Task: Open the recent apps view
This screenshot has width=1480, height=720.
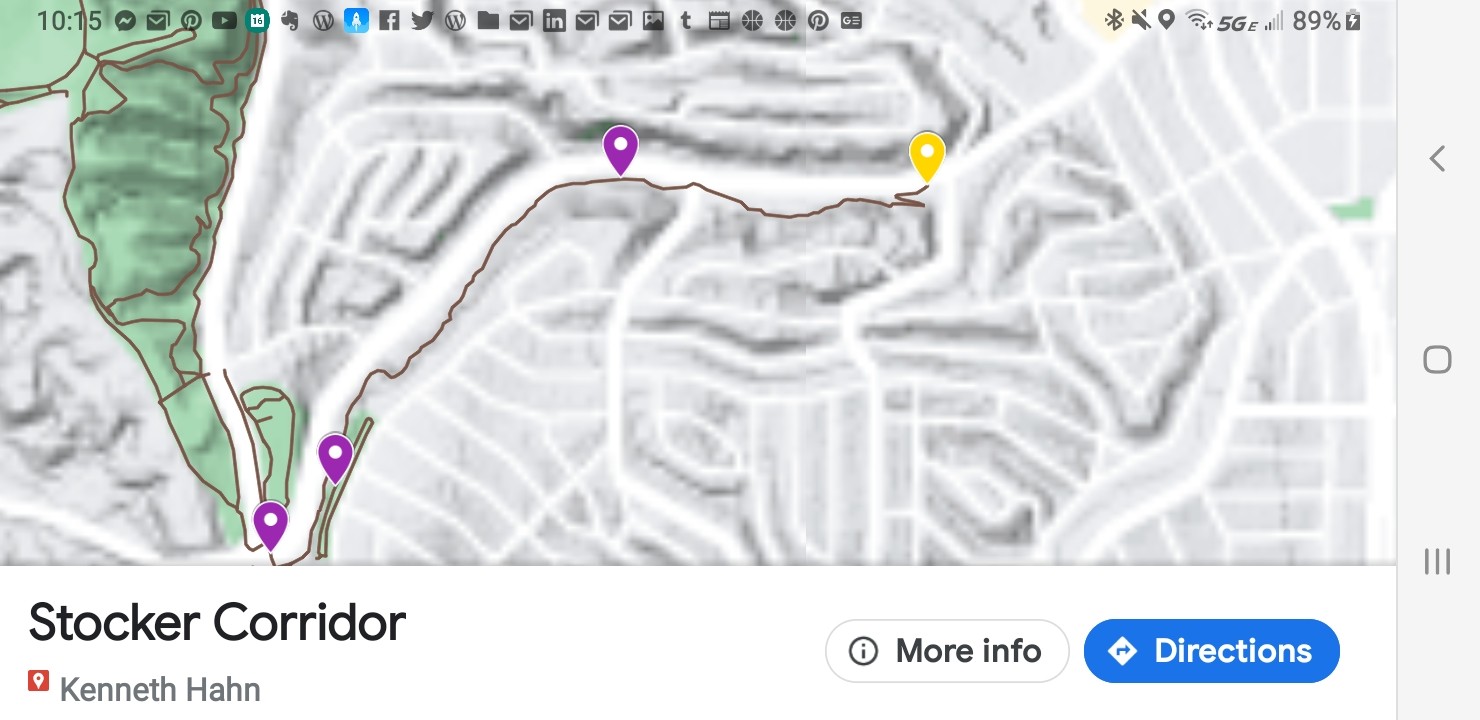Action: tap(1437, 562)
